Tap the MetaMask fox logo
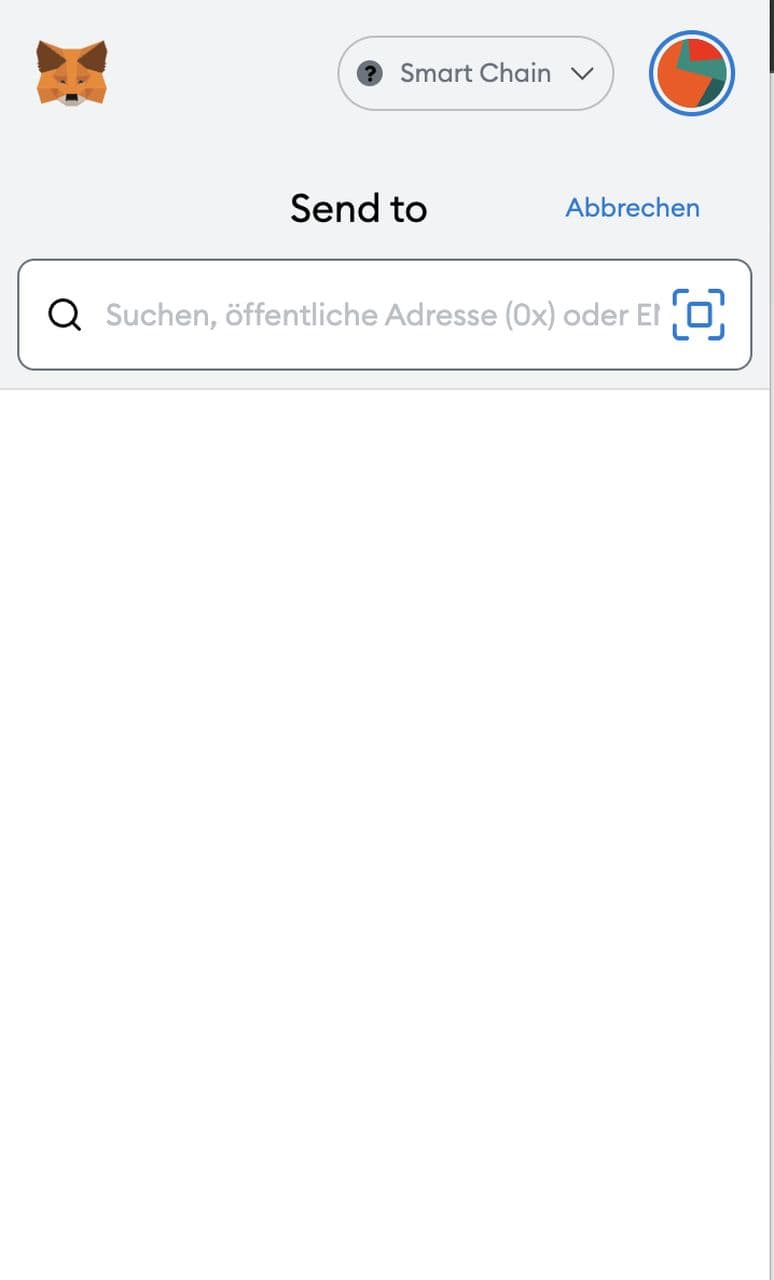Image resolution: width=774 pixels, height=1280 pixels. point(72,73)
